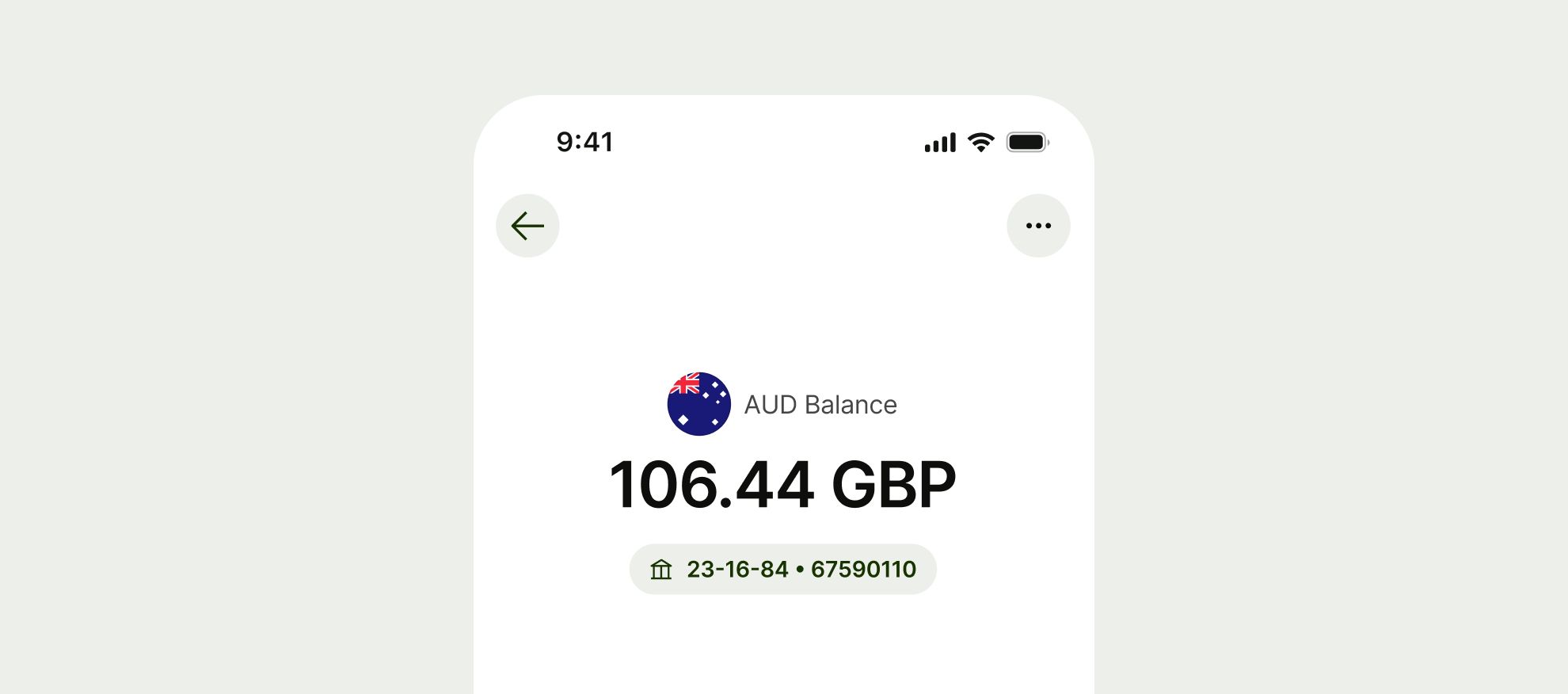The image size is (1568, 694).
Task: Open account details chip 23-16-84
Action: (782, 569)
